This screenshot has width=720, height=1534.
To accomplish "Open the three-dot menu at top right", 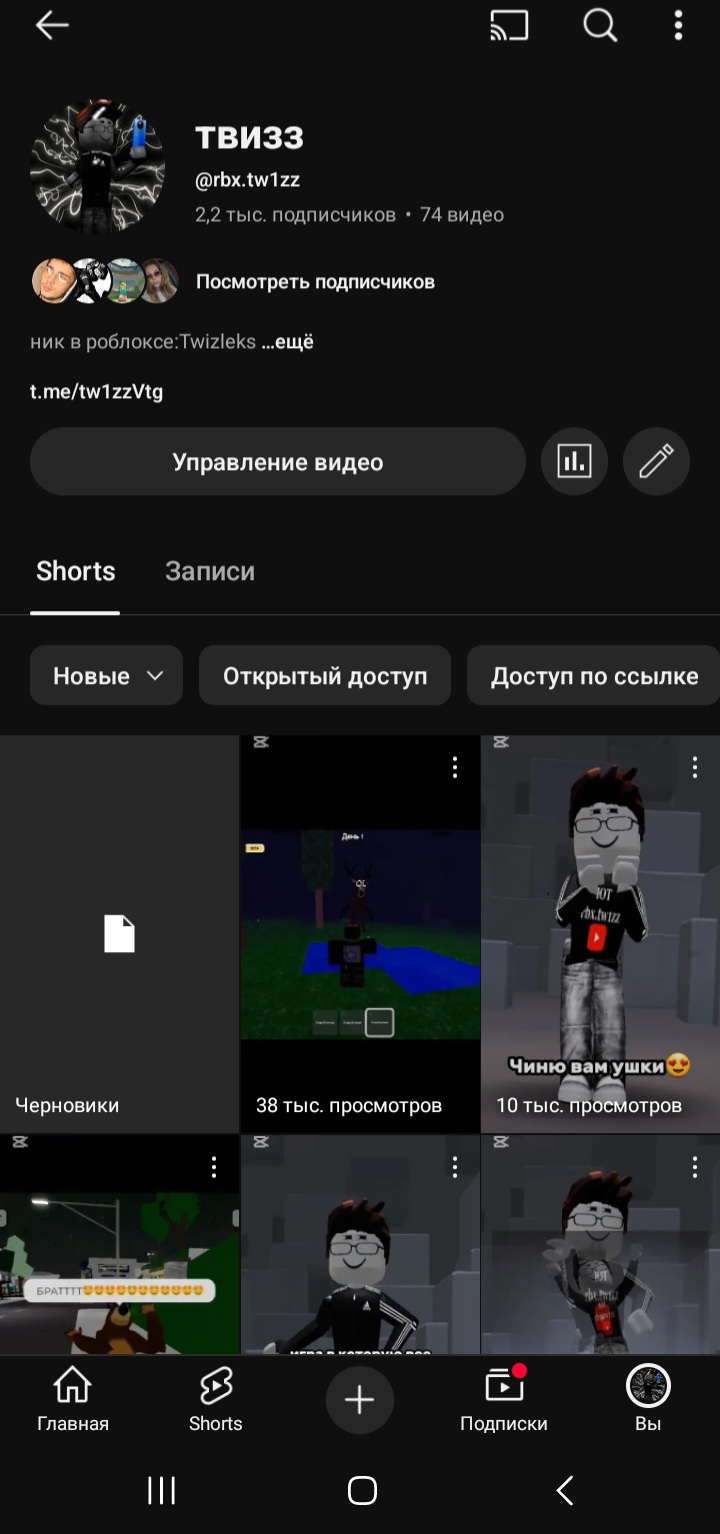I will [x=678, y=26].
